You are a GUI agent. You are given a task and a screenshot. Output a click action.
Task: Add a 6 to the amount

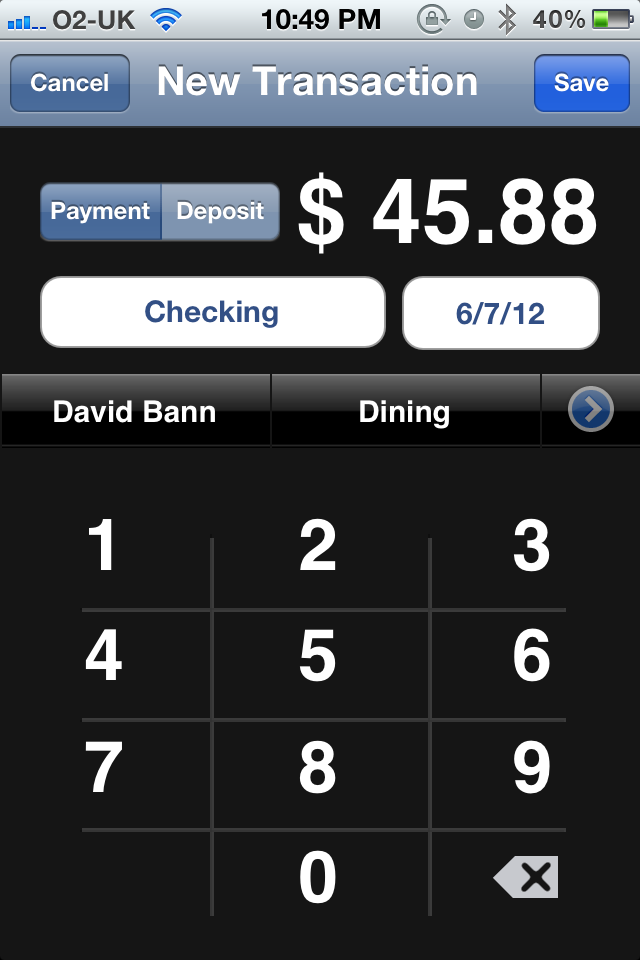pos(531,656)
